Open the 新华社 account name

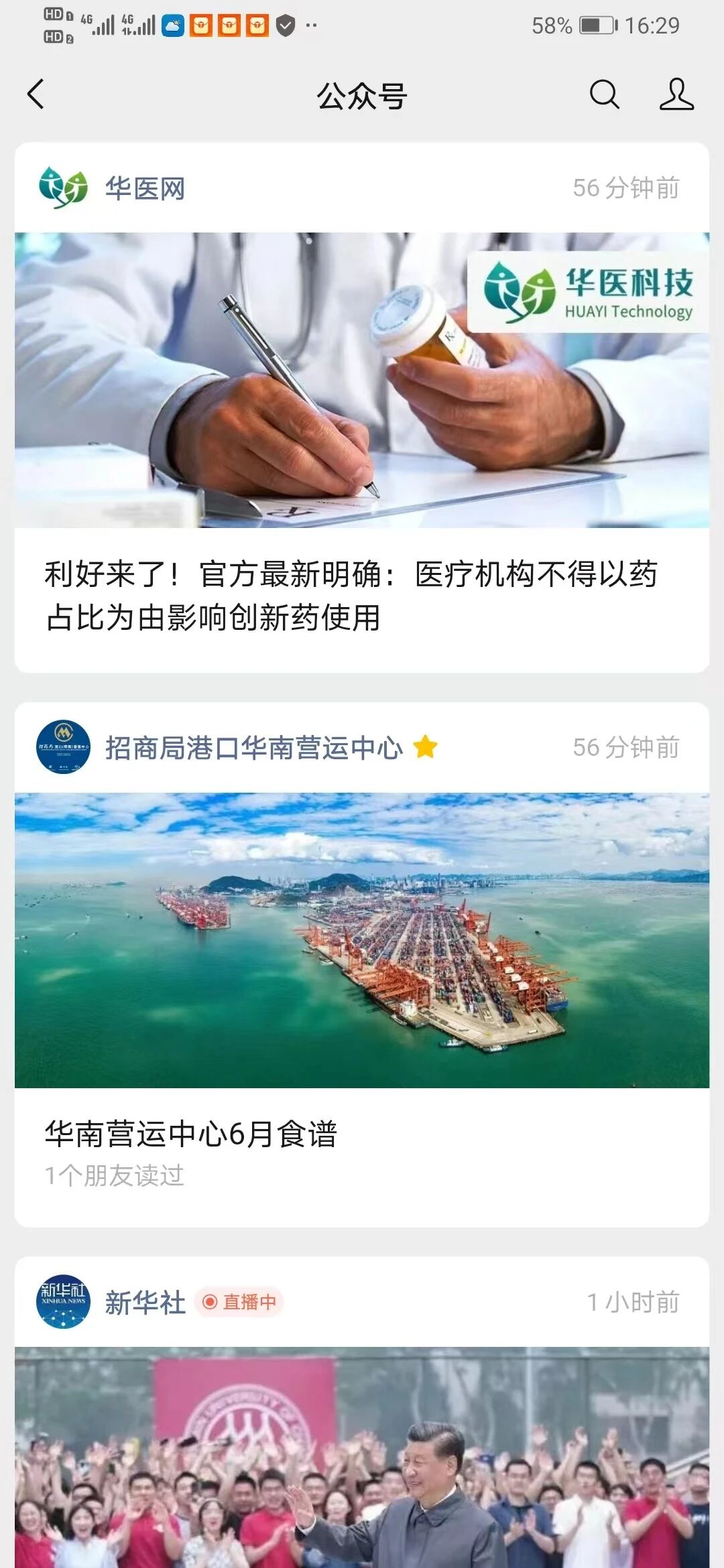[x=145, y=1302]
